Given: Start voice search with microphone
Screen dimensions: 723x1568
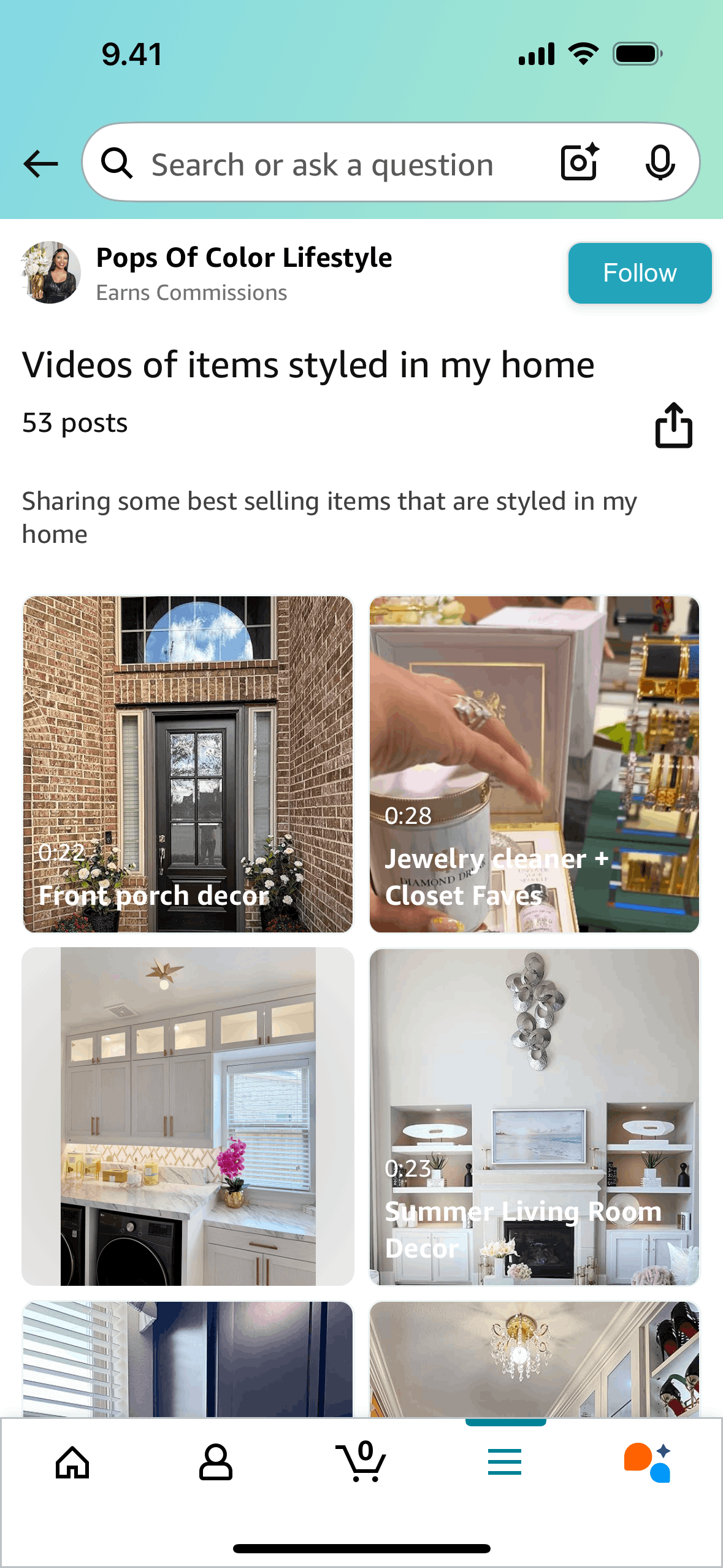Looking at the screenshot, I should (660, 163).
